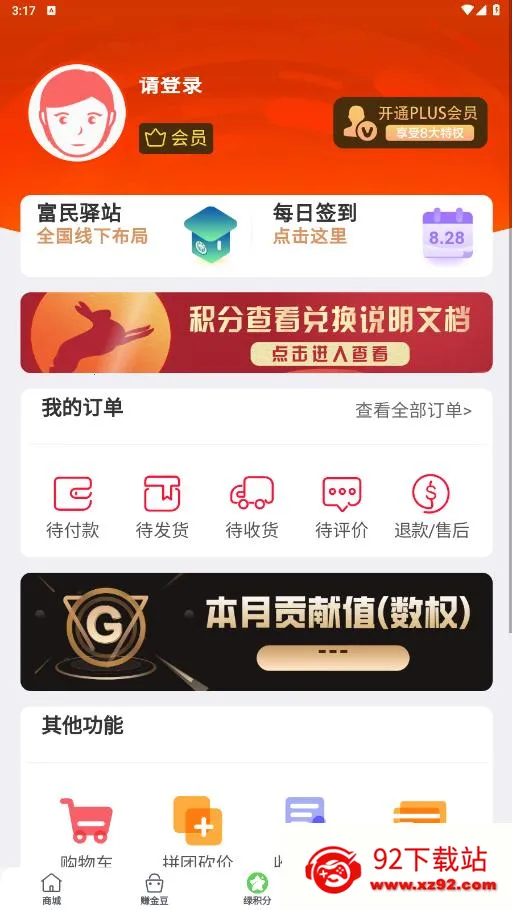Open 每日签到 daily check-in
Screen dimensions: 512x910
tap(373, 235)
